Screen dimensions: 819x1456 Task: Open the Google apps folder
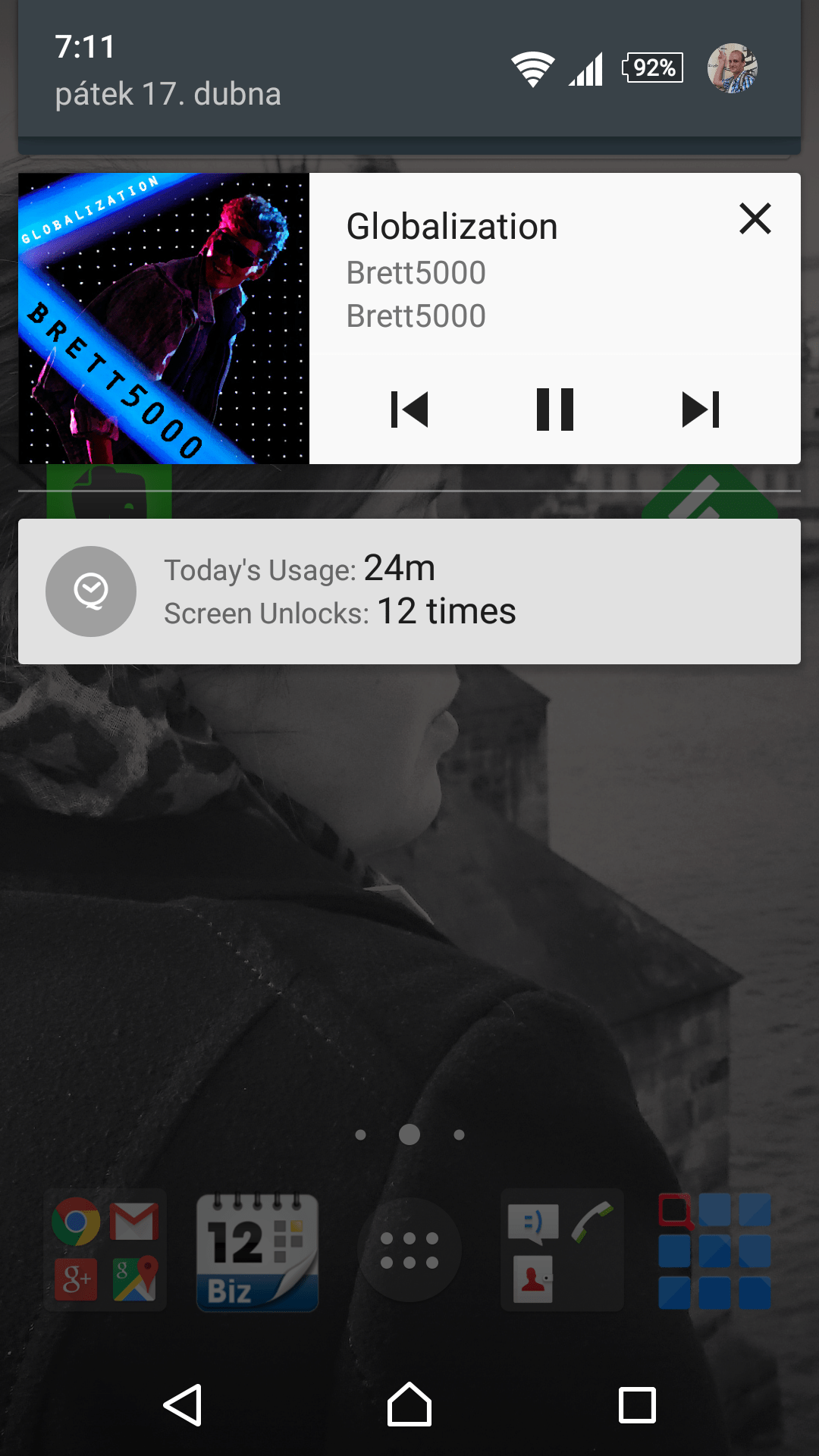[x=105, y=1250]
